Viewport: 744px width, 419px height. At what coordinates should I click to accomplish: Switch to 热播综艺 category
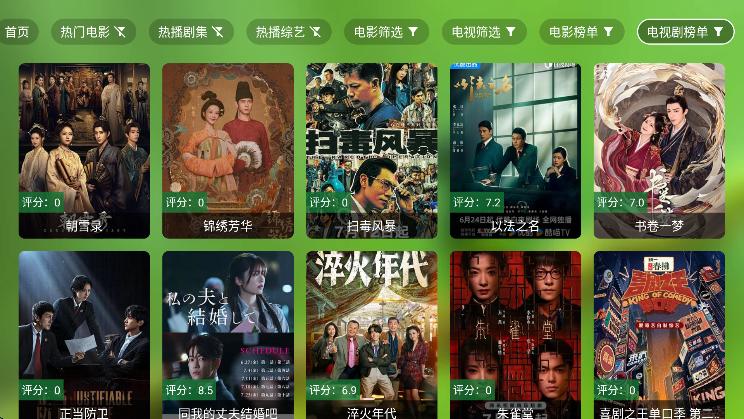click(288, 32)
